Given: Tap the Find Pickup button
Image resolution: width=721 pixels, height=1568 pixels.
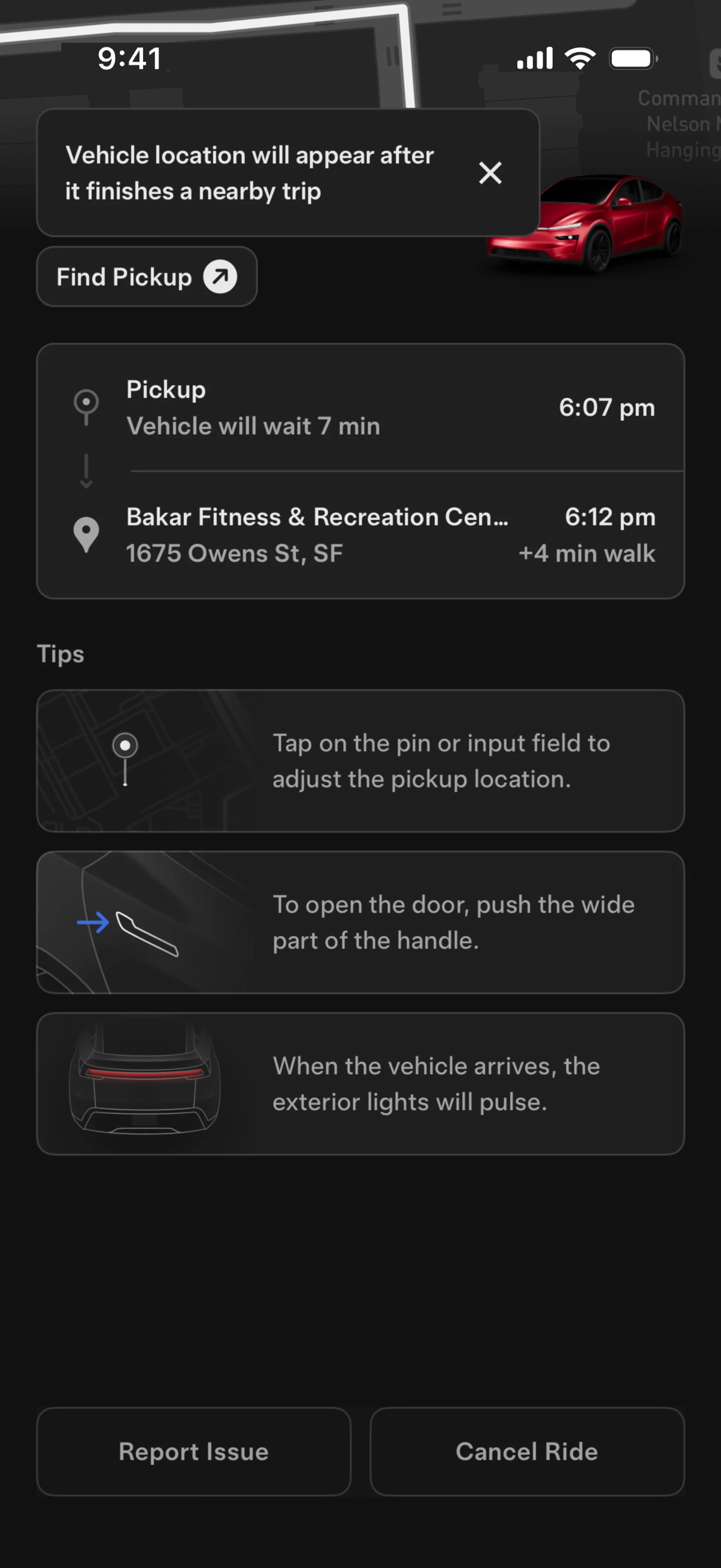Looking at the screenshot, I should click(146, 277).
